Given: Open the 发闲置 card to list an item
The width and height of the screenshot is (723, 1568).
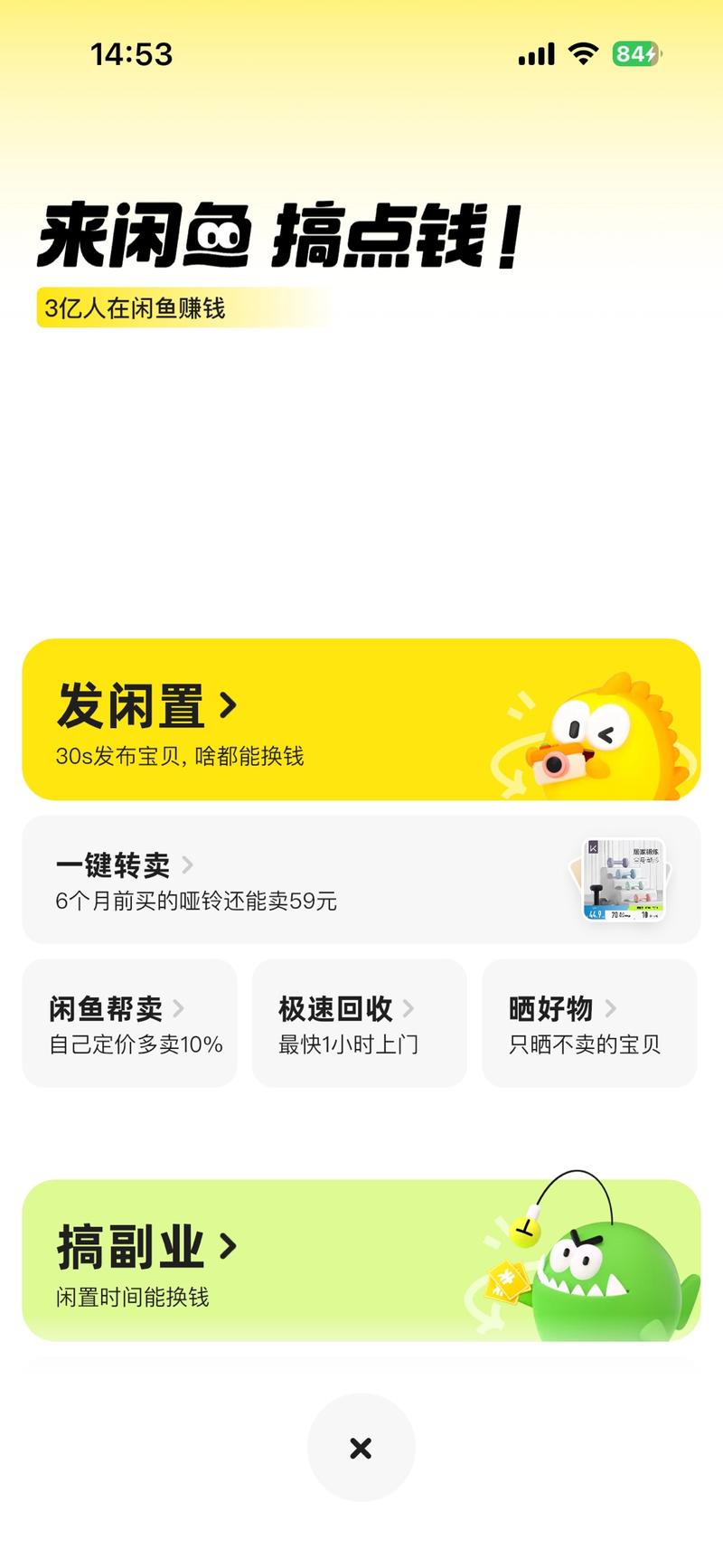Looking at the screenshot, I should tap(361, 719).
